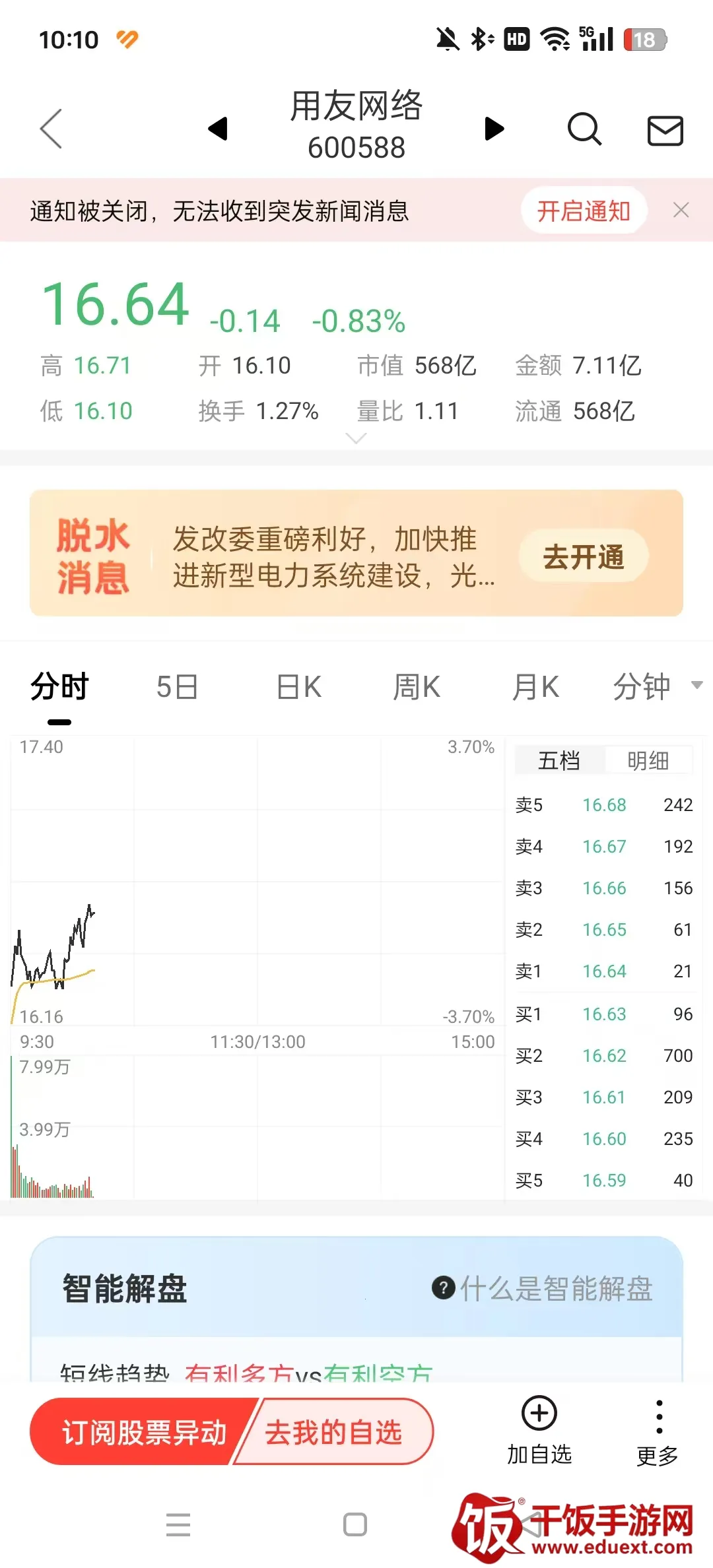The image size is (713, 1568).
Task: Show the 周K chart
Action: (417, 687)
